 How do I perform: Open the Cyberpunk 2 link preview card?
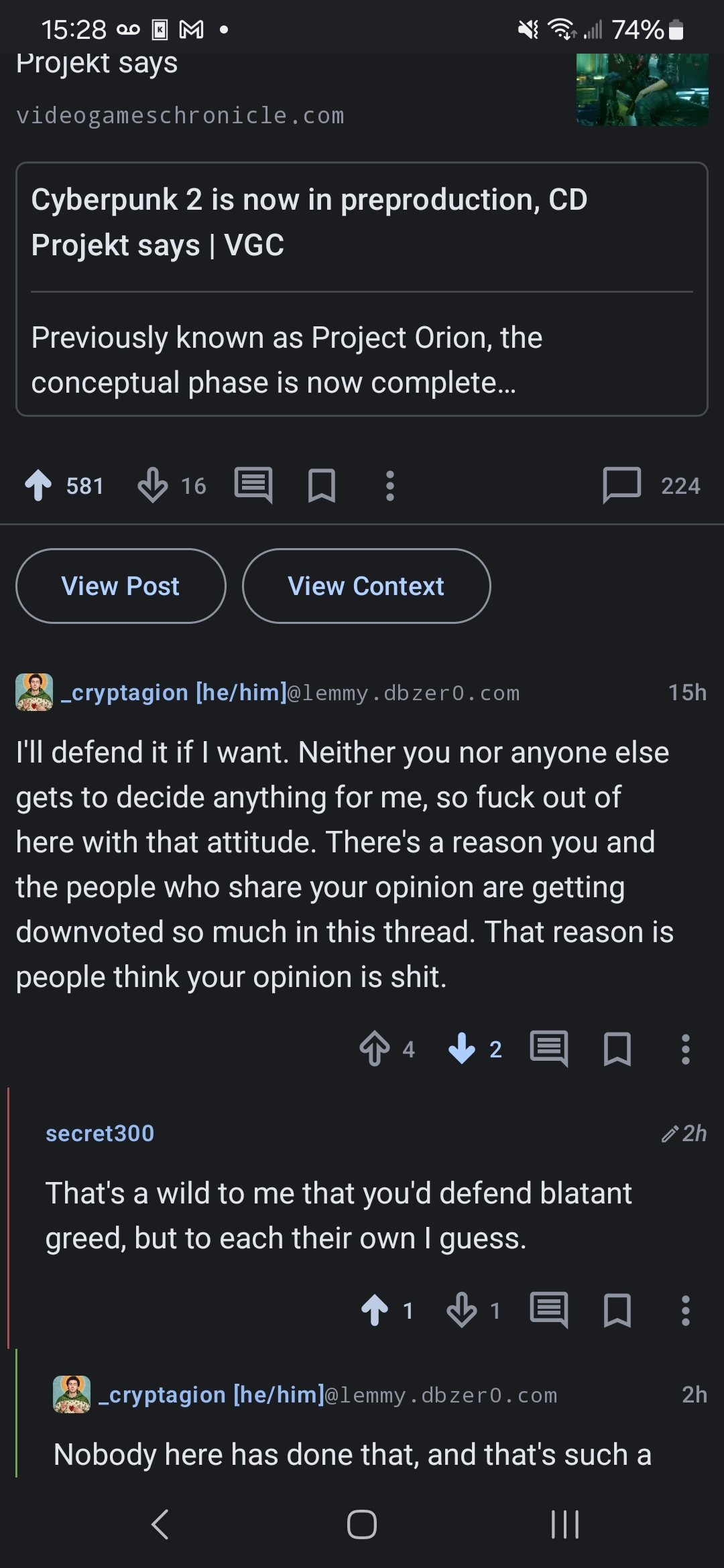tap(362, 289)
